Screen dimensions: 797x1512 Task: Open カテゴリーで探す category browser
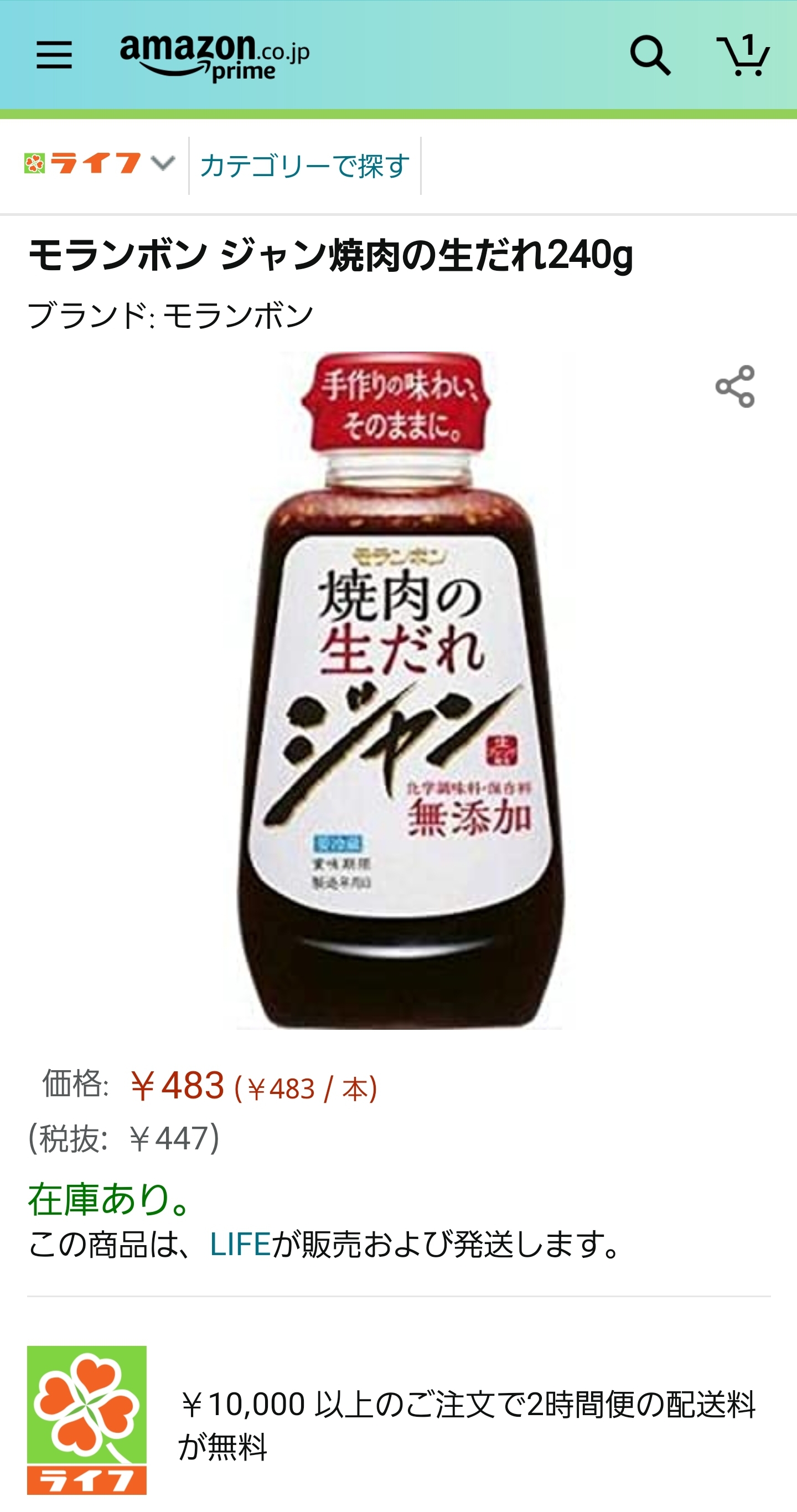[304, 166]
